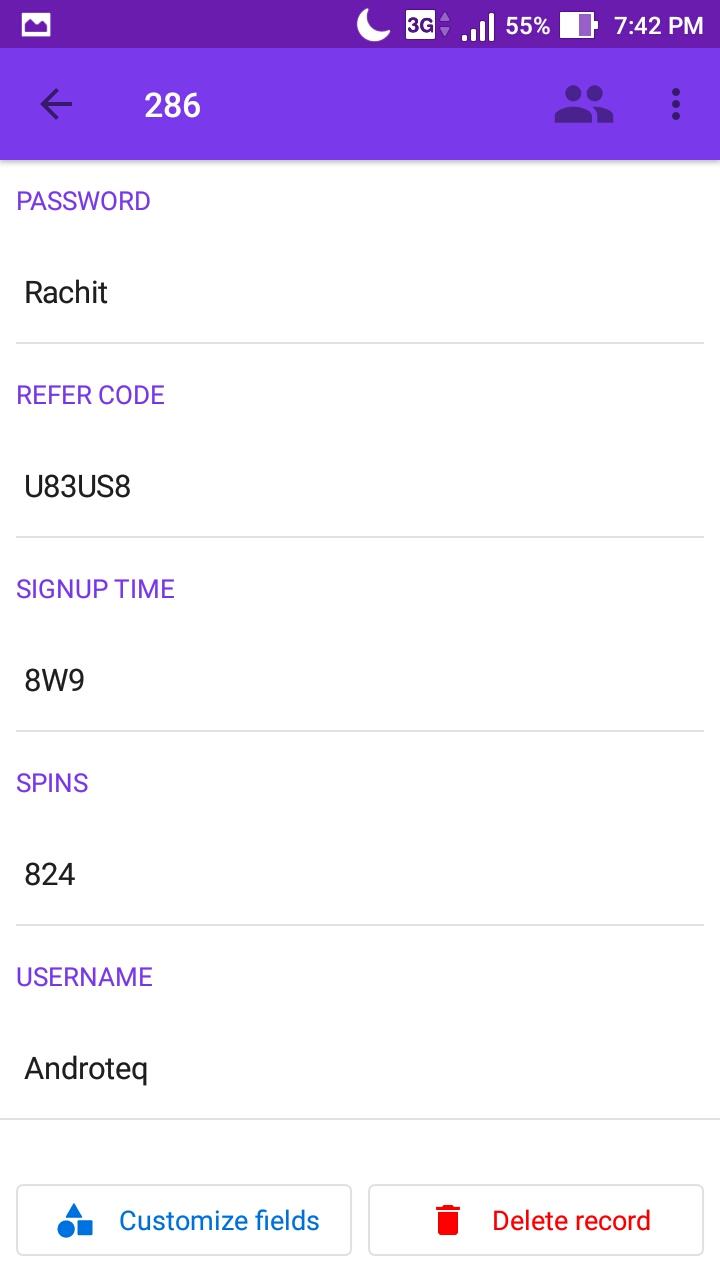The width and height of the screenshot is (720, 1280).
Task: Select the USERNAME value Androteq
Action: [x=86, y=1068]
